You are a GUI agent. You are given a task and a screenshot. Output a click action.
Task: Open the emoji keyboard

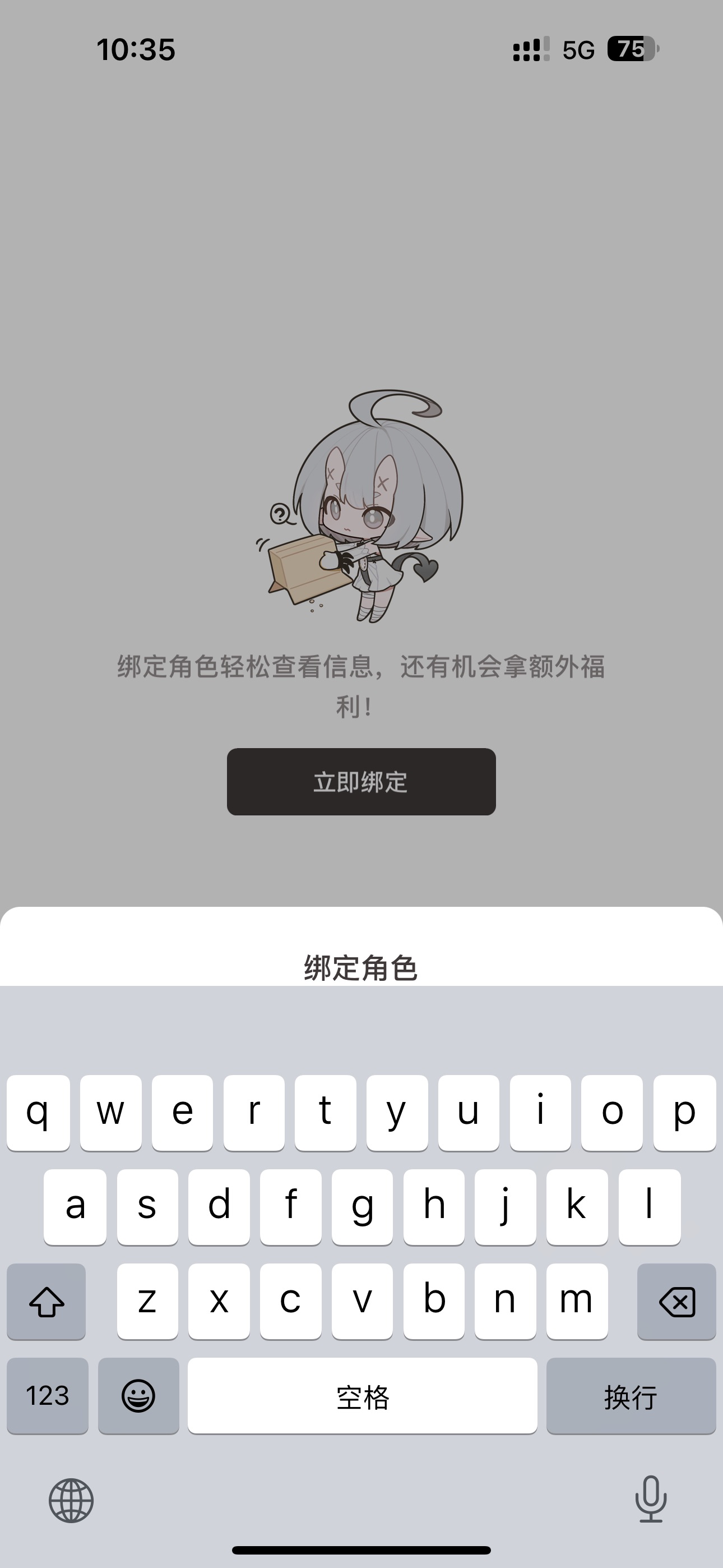(139, 1395)
